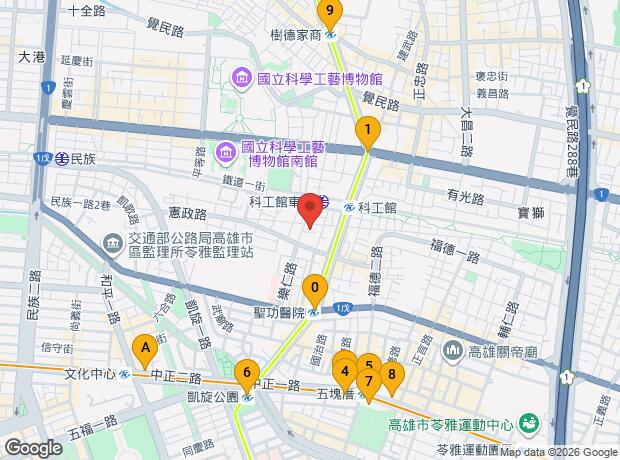Select the red location pin near 科工館
The width and height of the screenshot is (620, 460).
click(310, 209)
